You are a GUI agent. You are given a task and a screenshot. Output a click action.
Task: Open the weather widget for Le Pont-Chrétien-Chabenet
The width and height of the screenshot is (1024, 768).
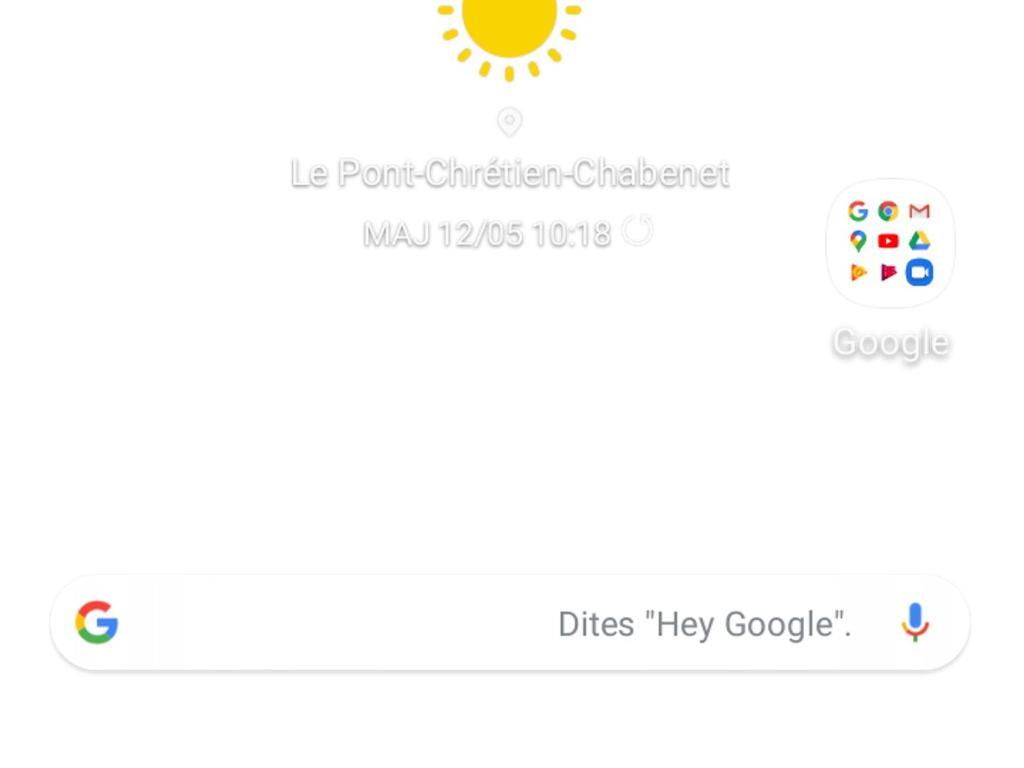coord(509,173)
